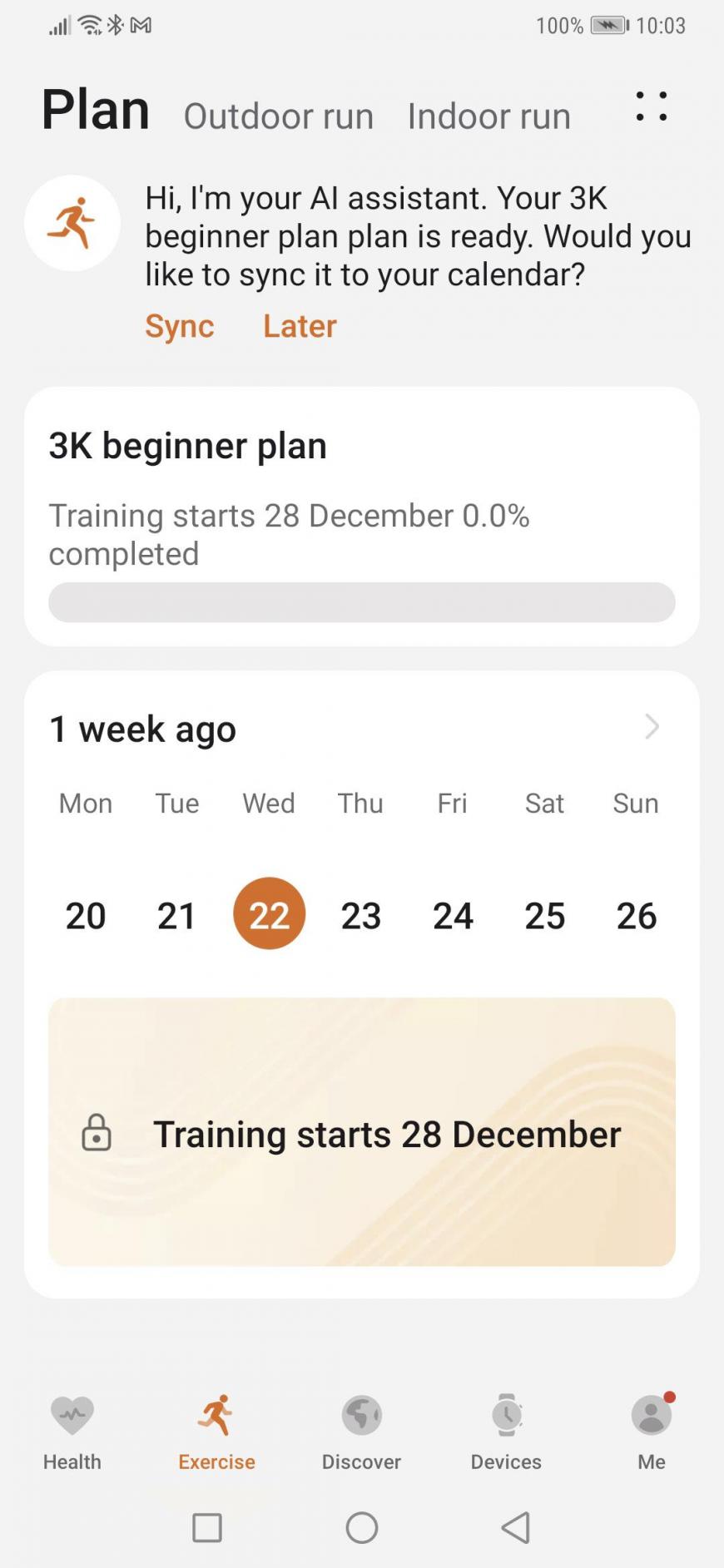Go back with the system back button
Viewport: 724px width, 1568px height.
(516, 1527)
